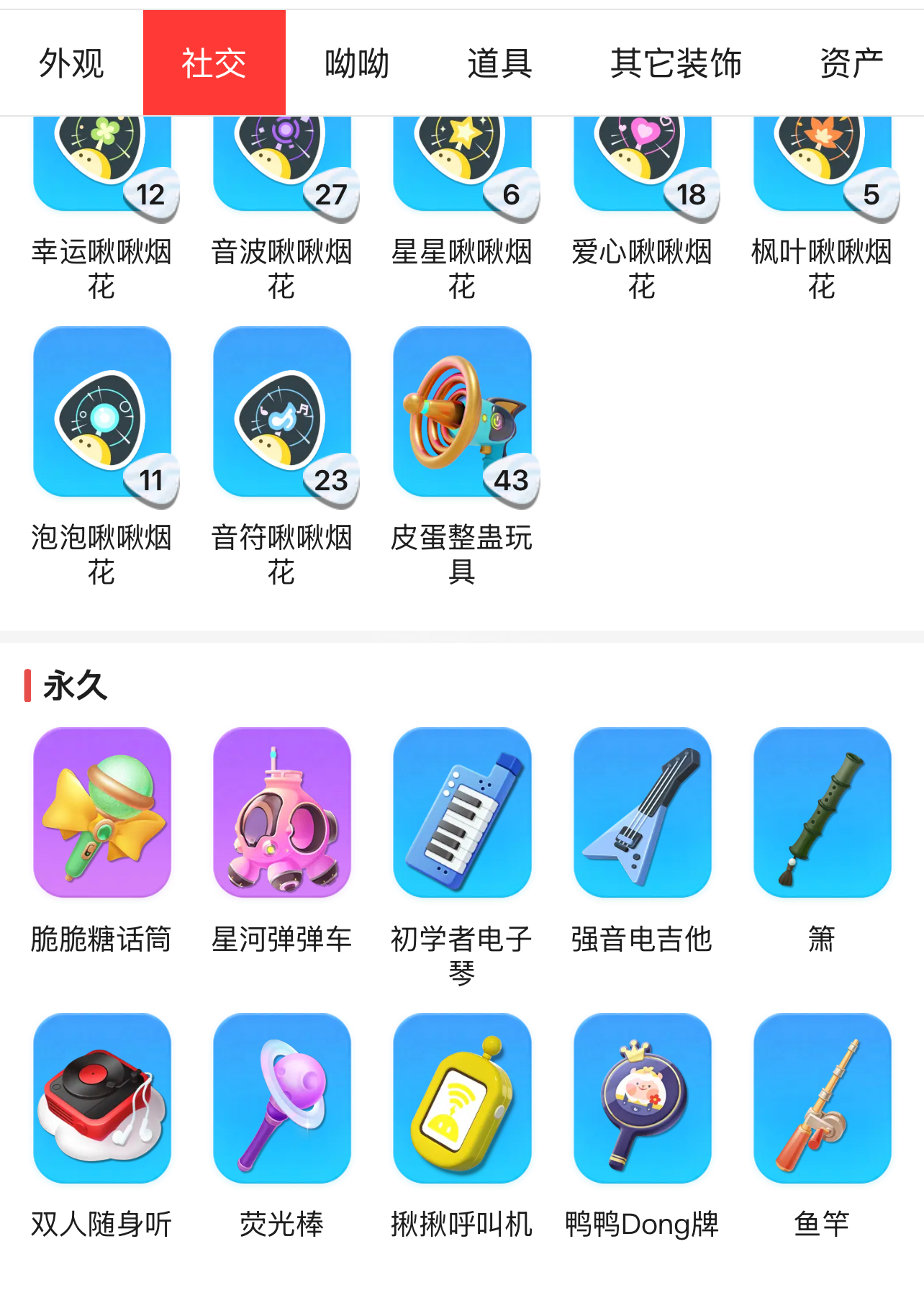Open the 星河弹弹车 item
The width and height of the screenshot is (924, 1316).
tap(282, 812)
